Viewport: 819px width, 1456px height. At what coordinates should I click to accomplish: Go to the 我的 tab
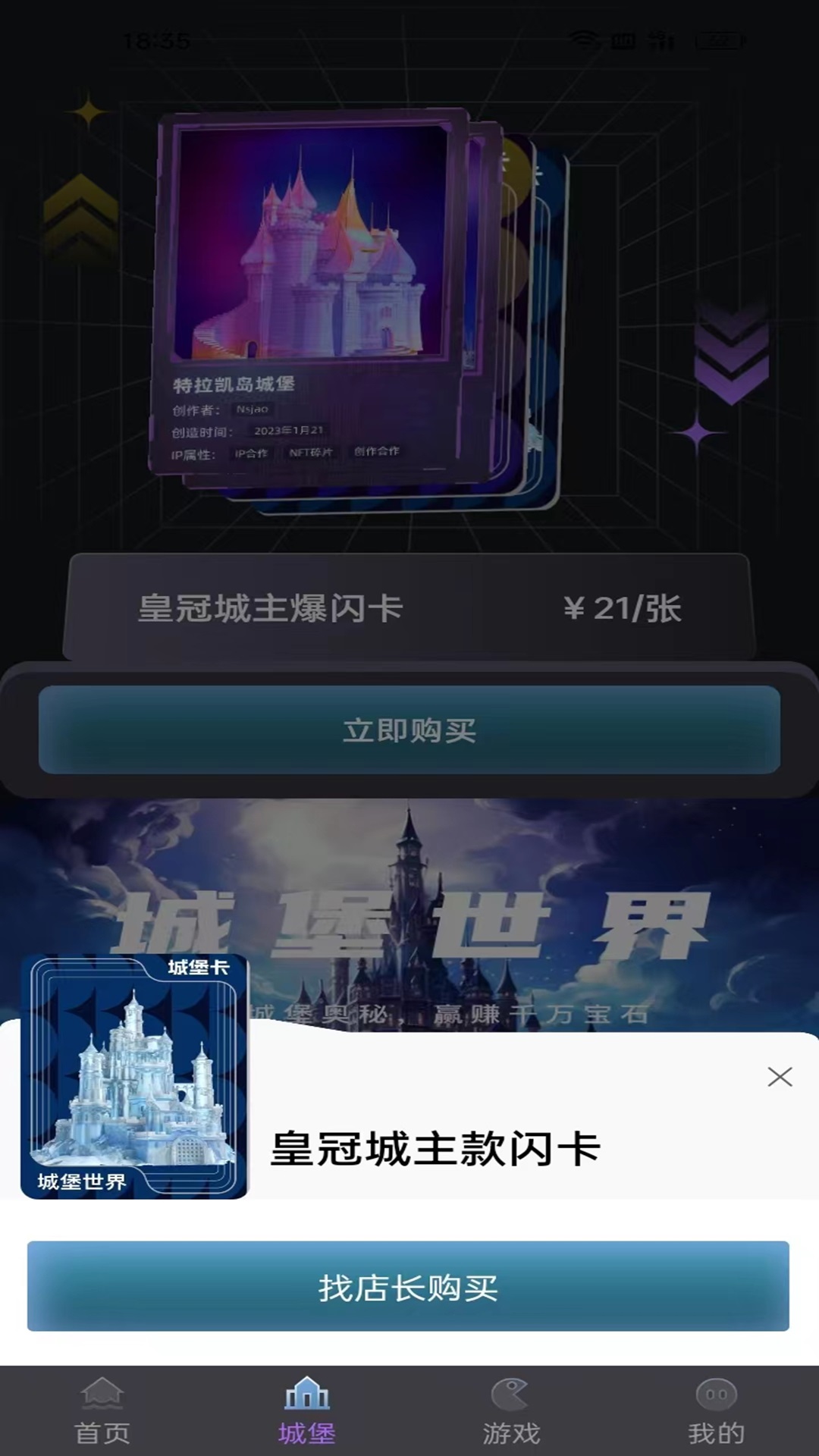tap(716, 1411)
